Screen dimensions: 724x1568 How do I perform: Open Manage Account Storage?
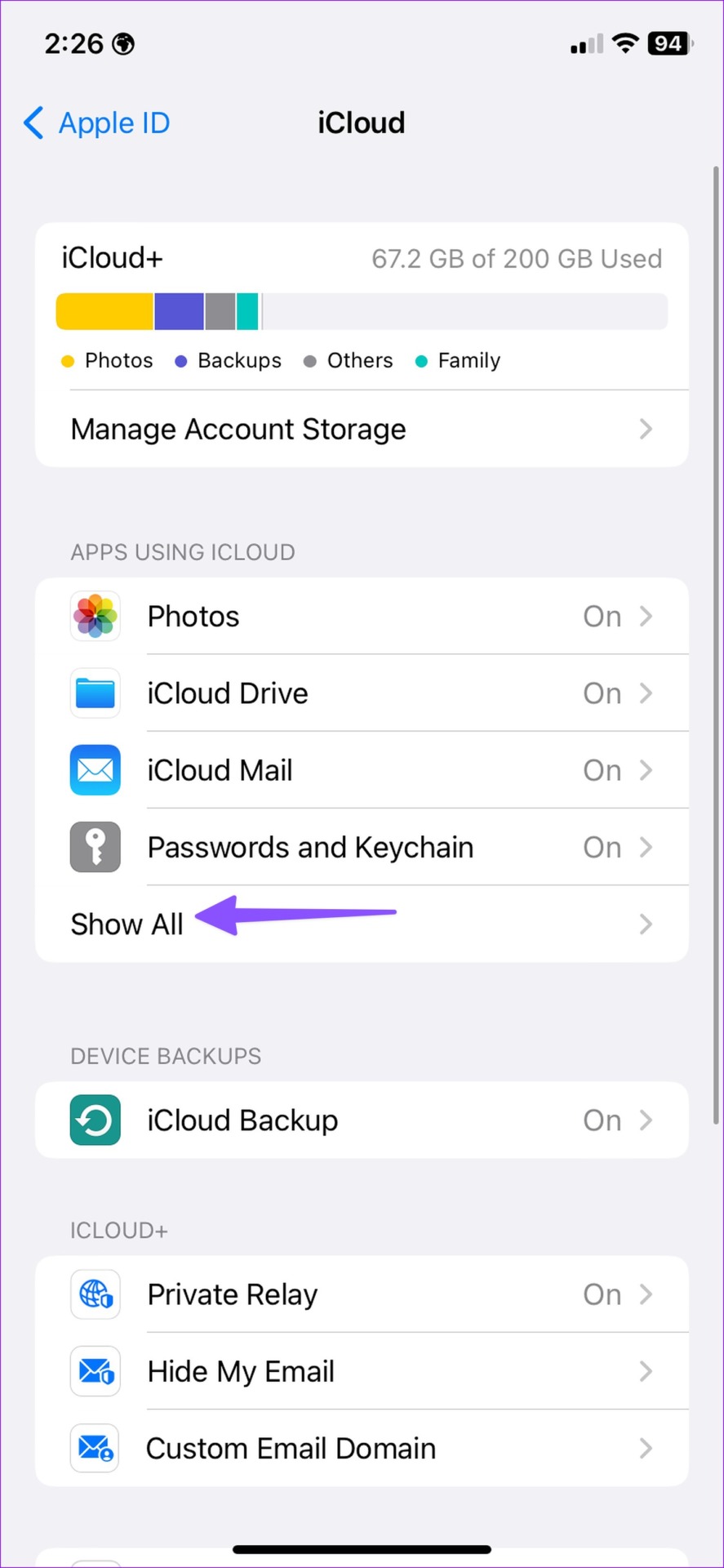click(362, 430)
